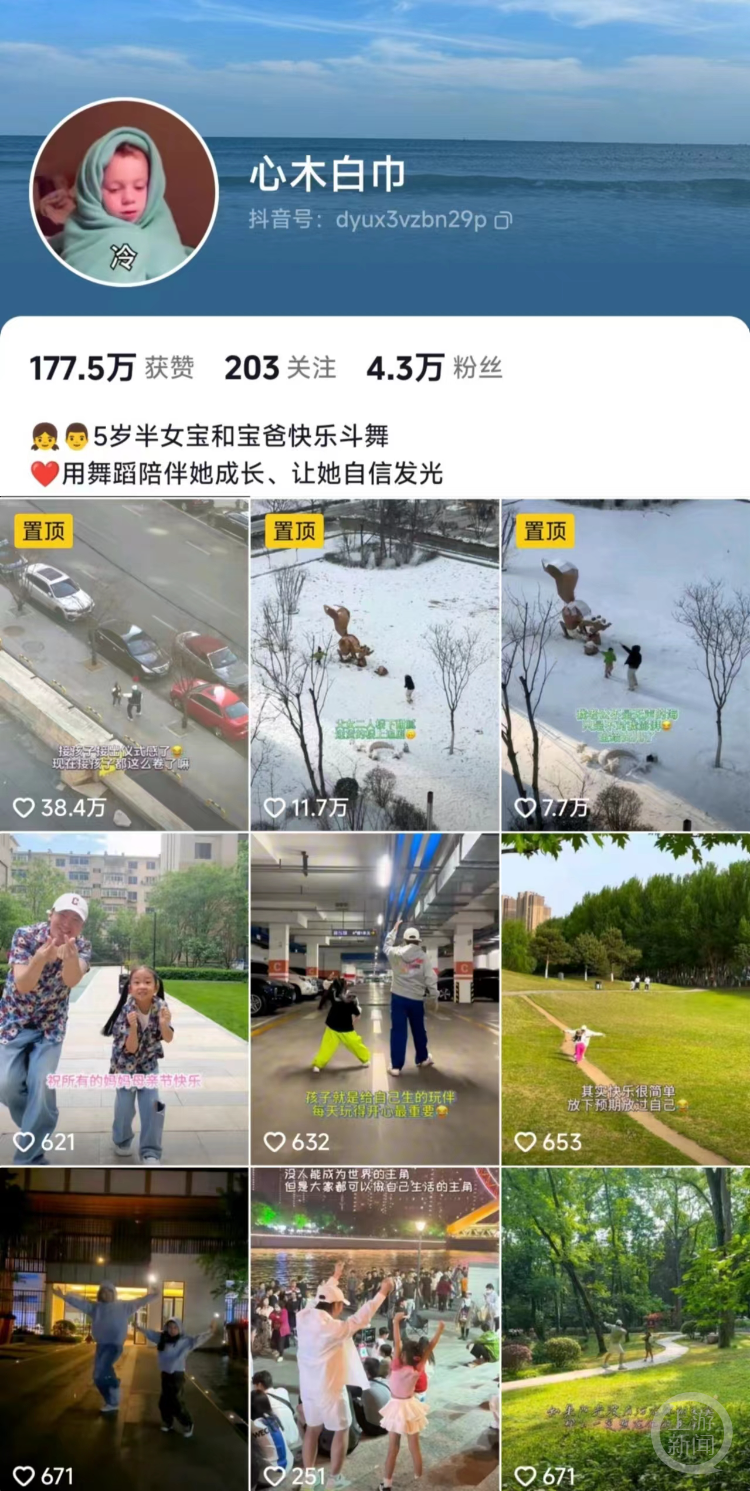The image size is (750, 1491).
Task: Play the riverside crowd video with 251 likes
Action: click(x=375, y=1330)
